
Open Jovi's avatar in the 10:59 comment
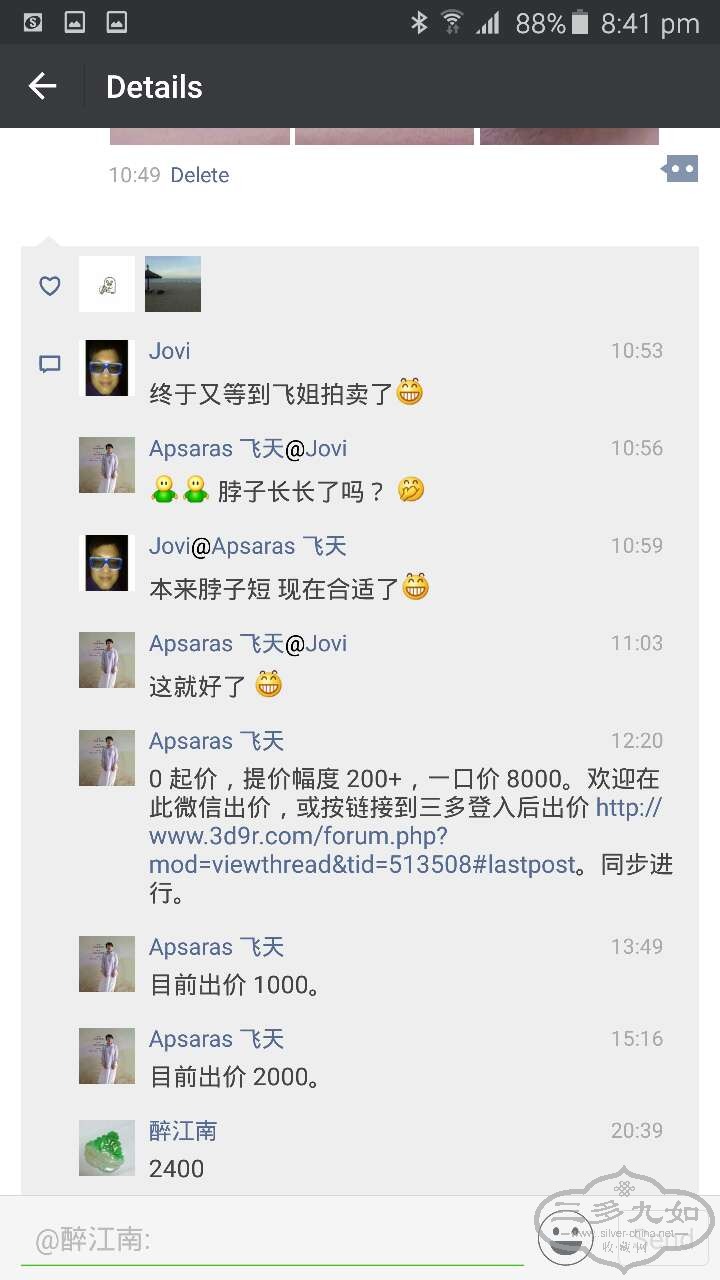[x=107, y=562]
